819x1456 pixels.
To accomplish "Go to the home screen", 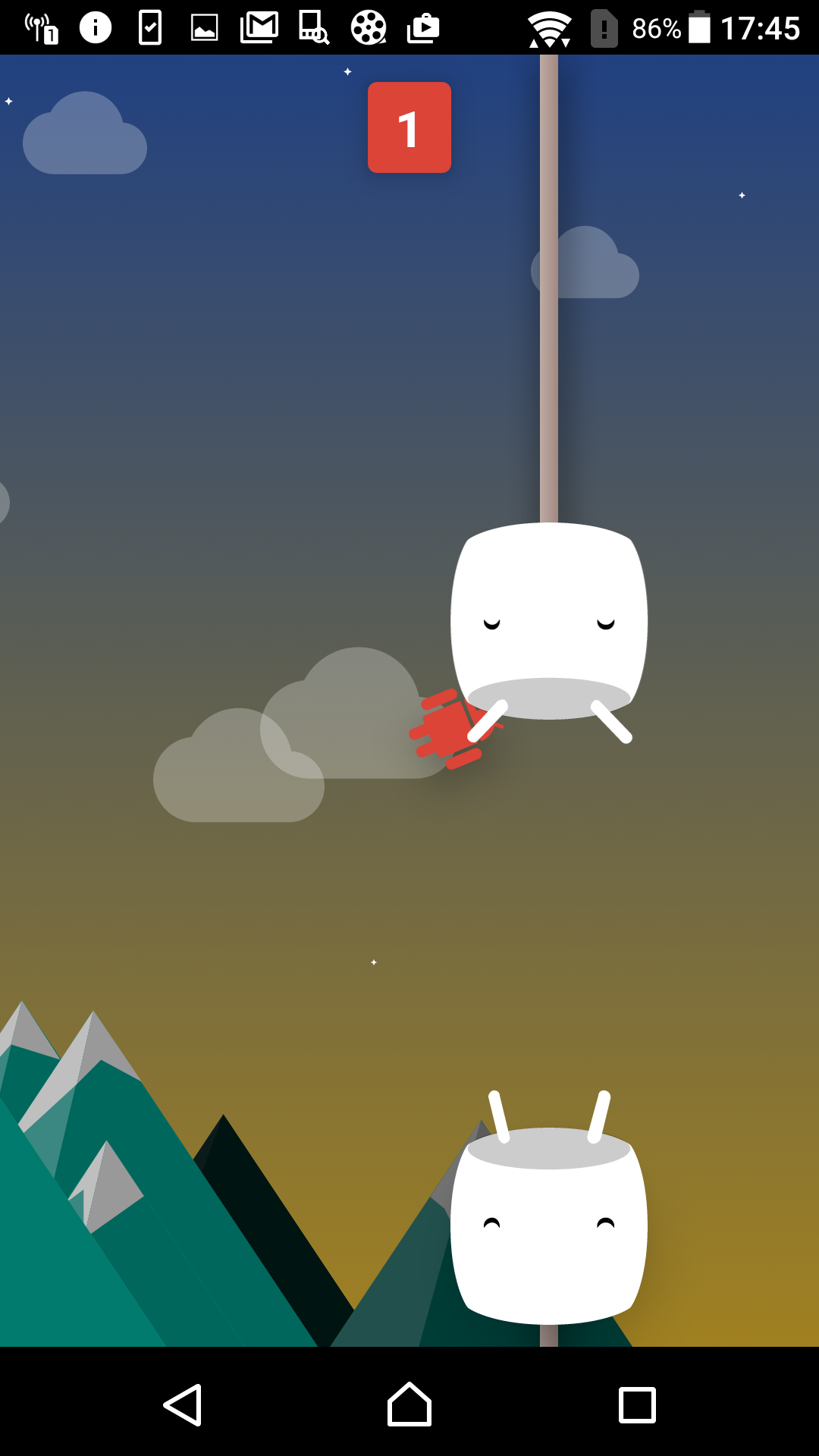I will (409, 1404).
